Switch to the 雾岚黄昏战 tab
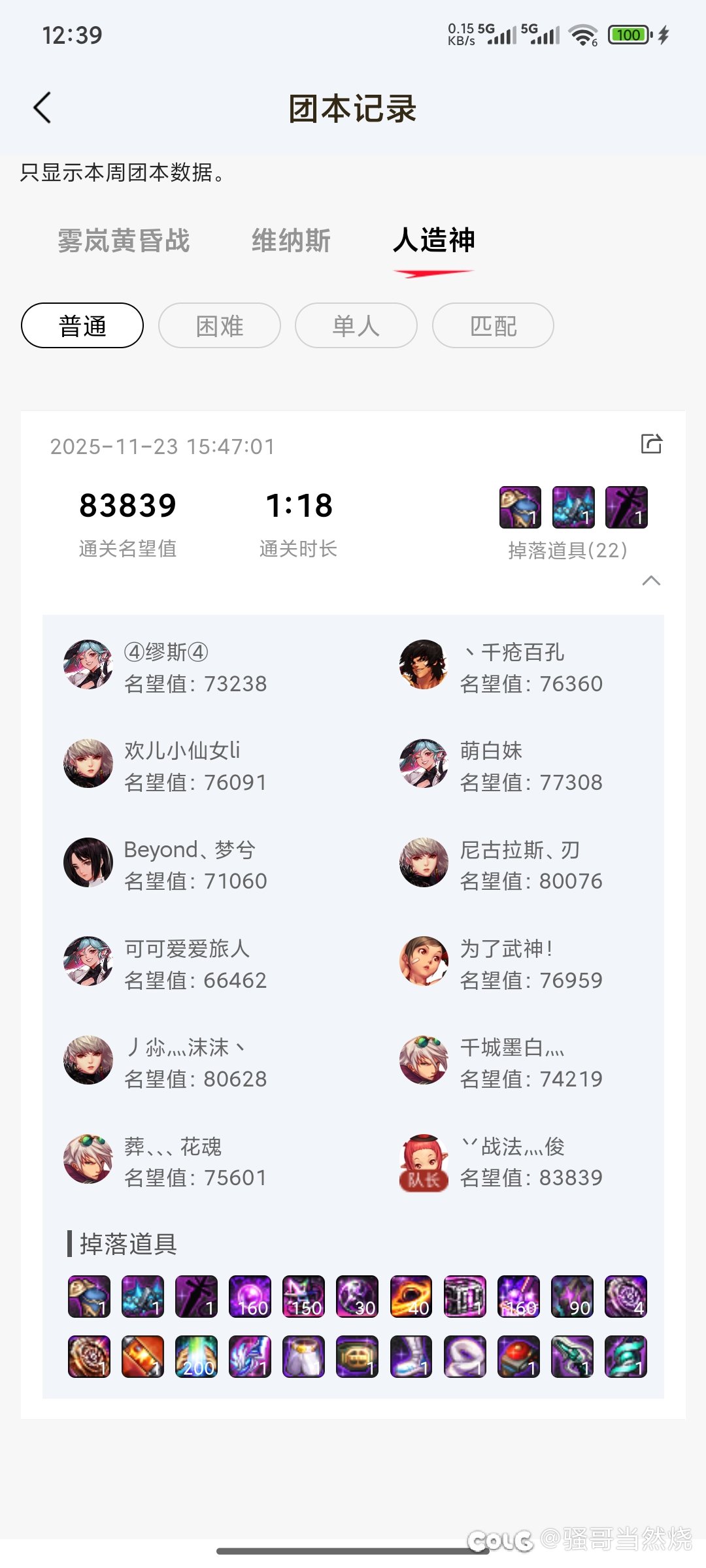 124,240
